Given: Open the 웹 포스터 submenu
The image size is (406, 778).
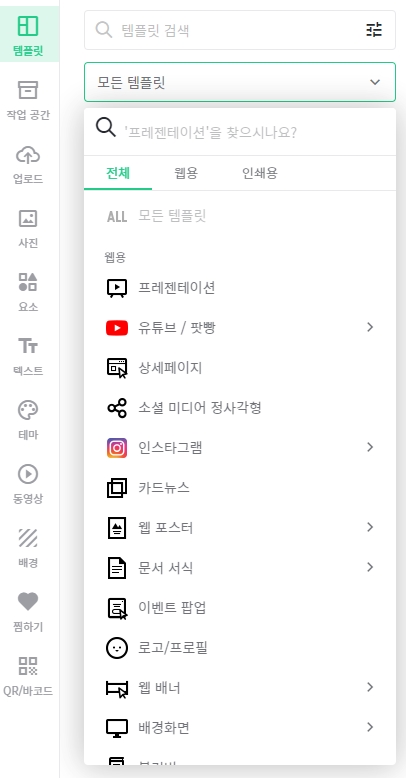Looking at the screenshot, I should pyautogui.click(x=240, y=527).
